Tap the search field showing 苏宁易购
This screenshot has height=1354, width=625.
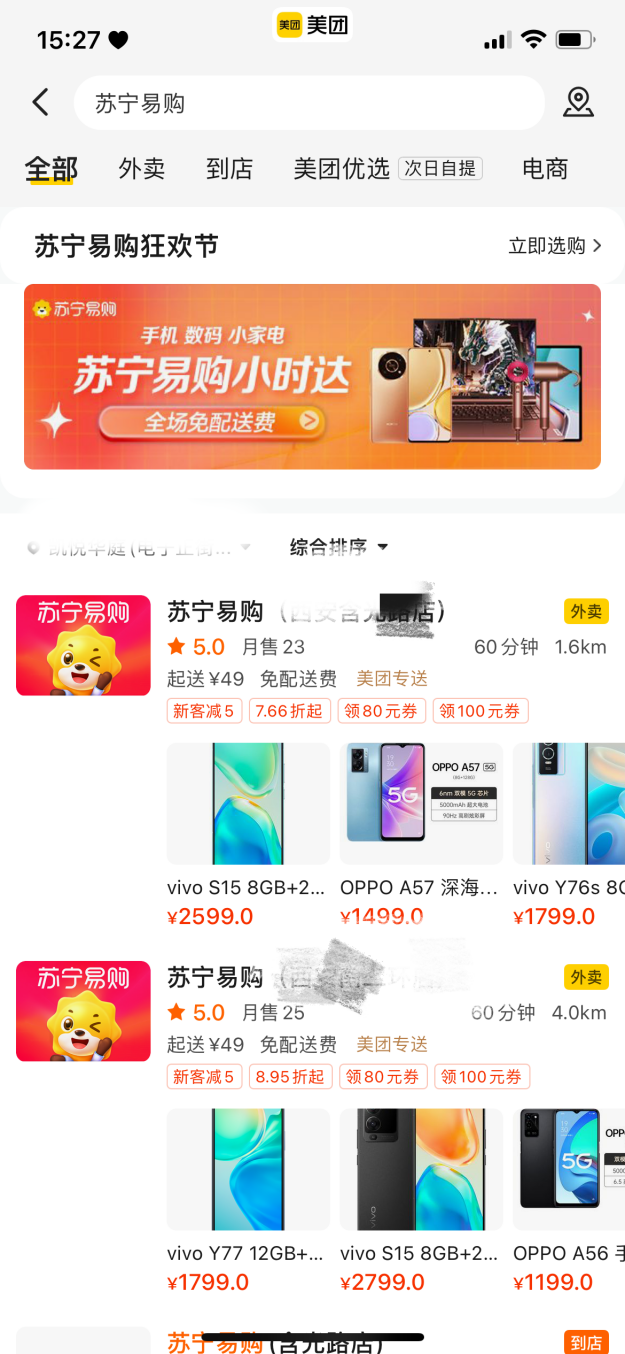[x=308, y=103]
